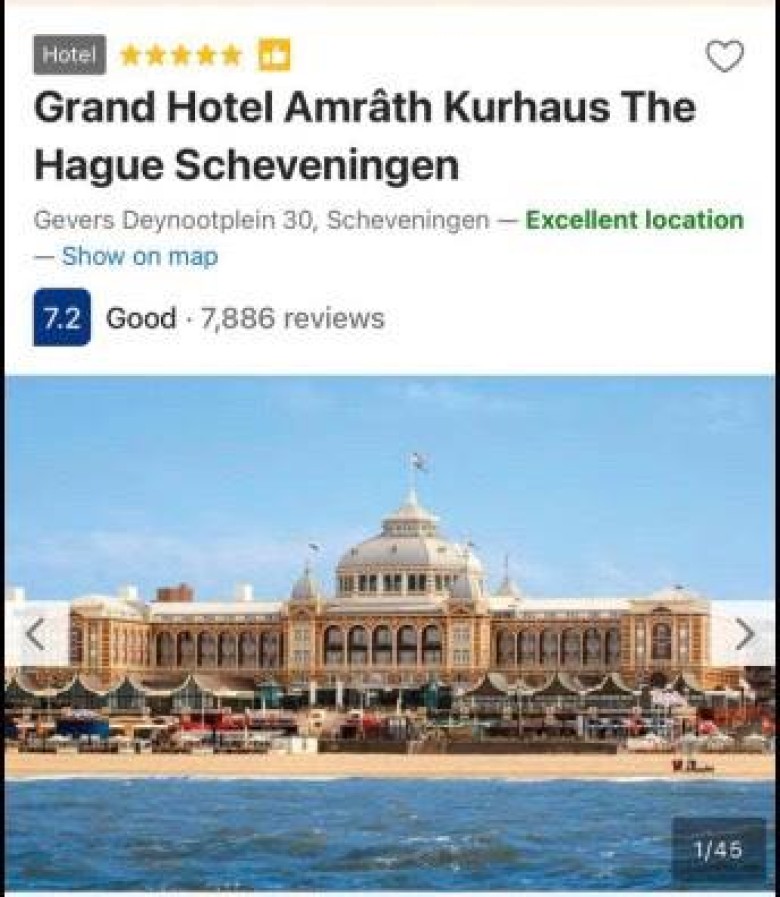This screenshot has width=780, height=897.
Task: Go to the previous hotel photo
Action: coord(35,634)
